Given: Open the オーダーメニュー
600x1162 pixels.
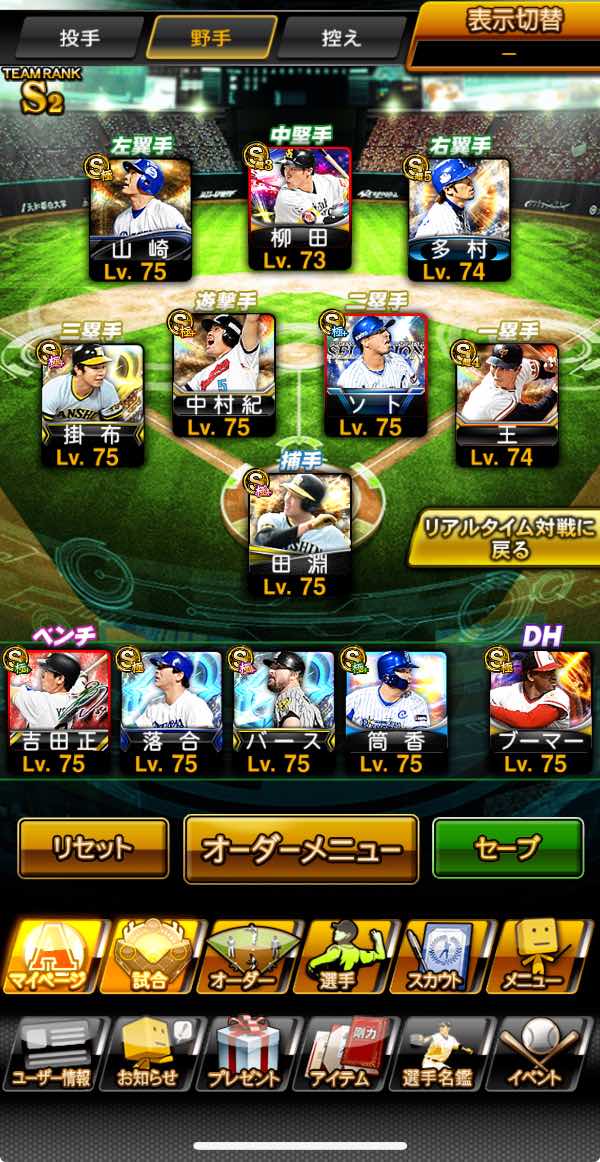Looking at the screenshot, I should coord(301,849).
